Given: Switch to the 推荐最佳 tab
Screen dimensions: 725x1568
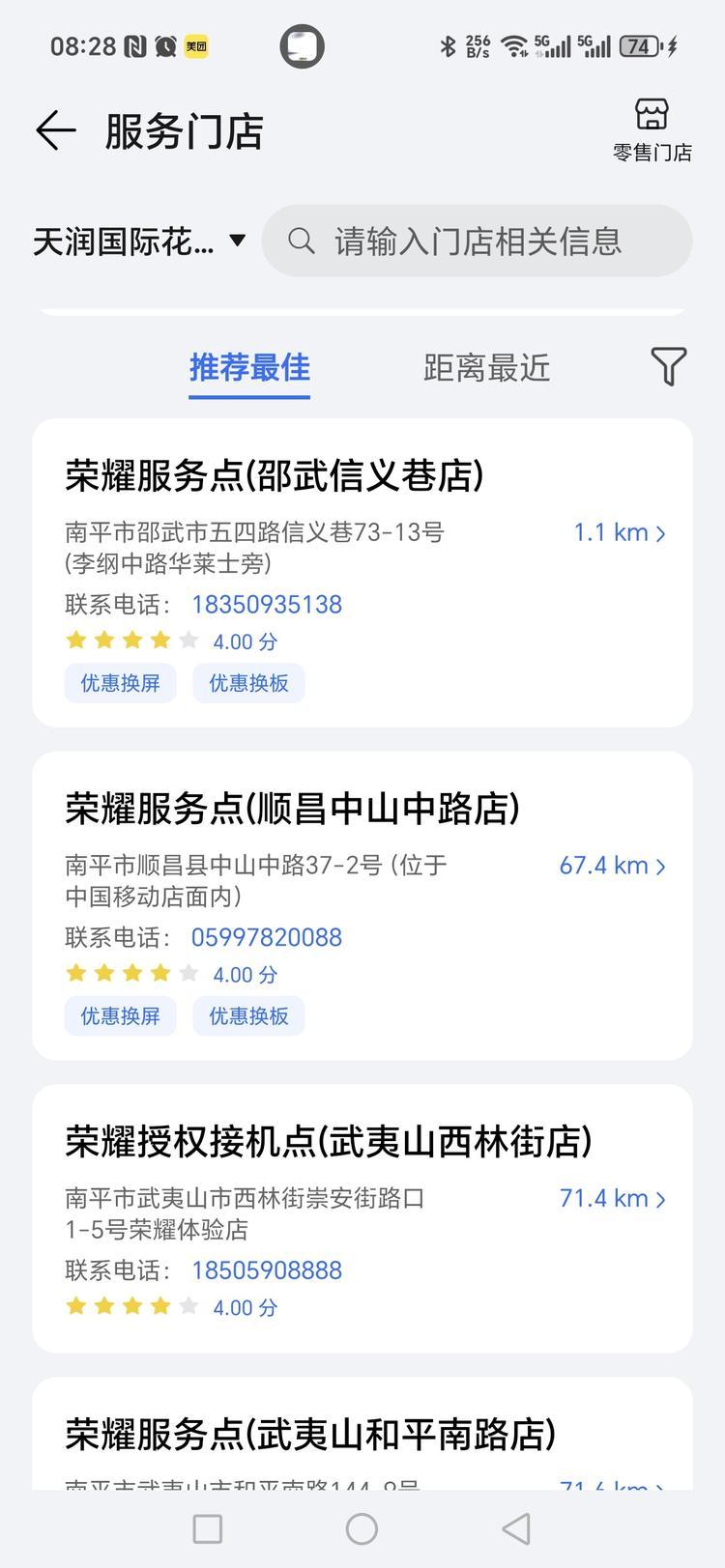Looking at the screenshot, I should tap(249, 368).
